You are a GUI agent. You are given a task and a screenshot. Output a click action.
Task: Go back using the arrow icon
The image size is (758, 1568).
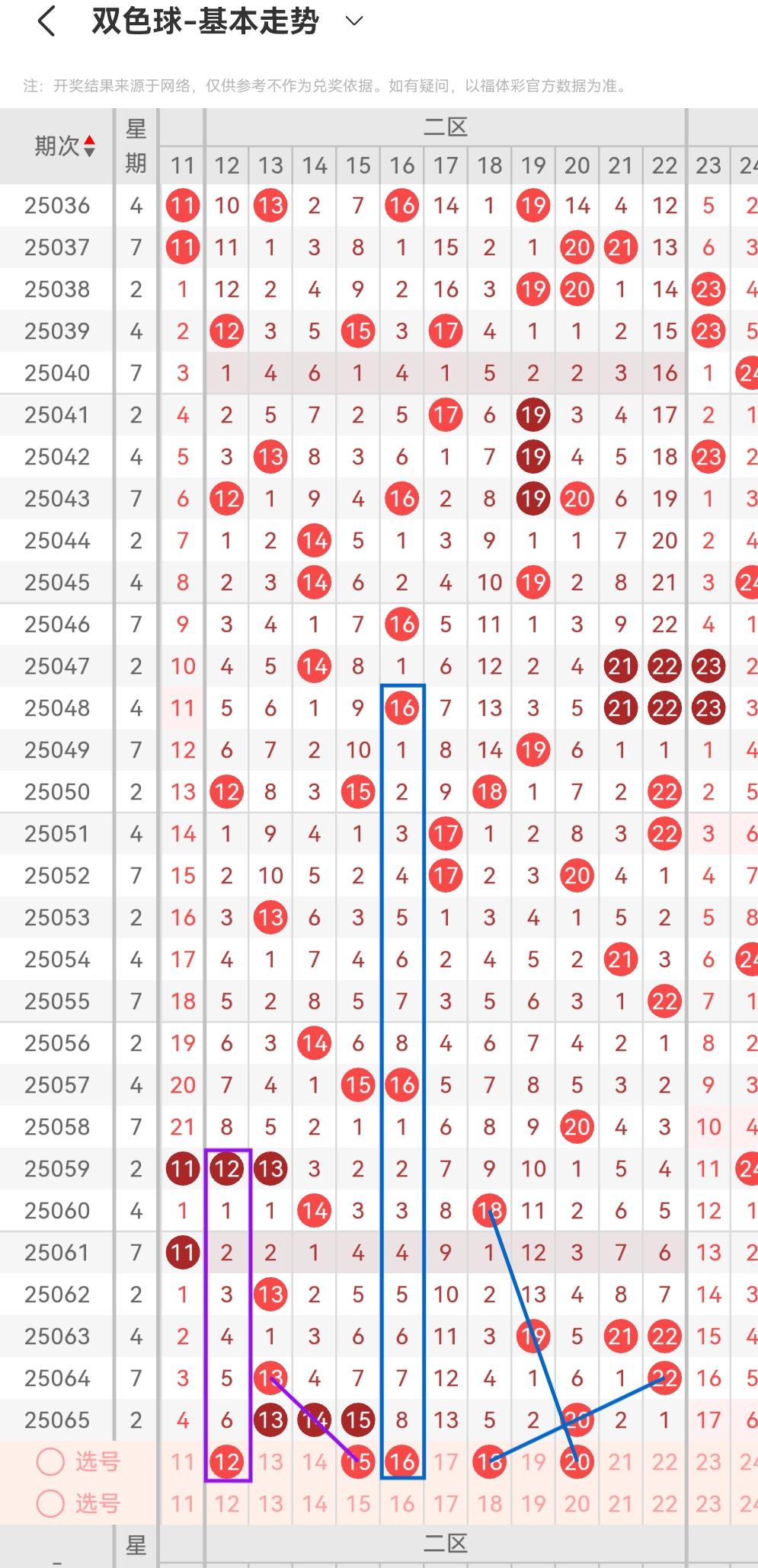[46, 21]
